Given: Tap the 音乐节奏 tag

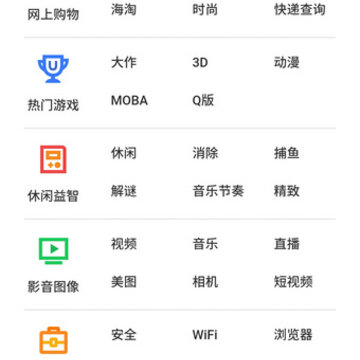Looking at the screenshot, I should coord(218,191).
